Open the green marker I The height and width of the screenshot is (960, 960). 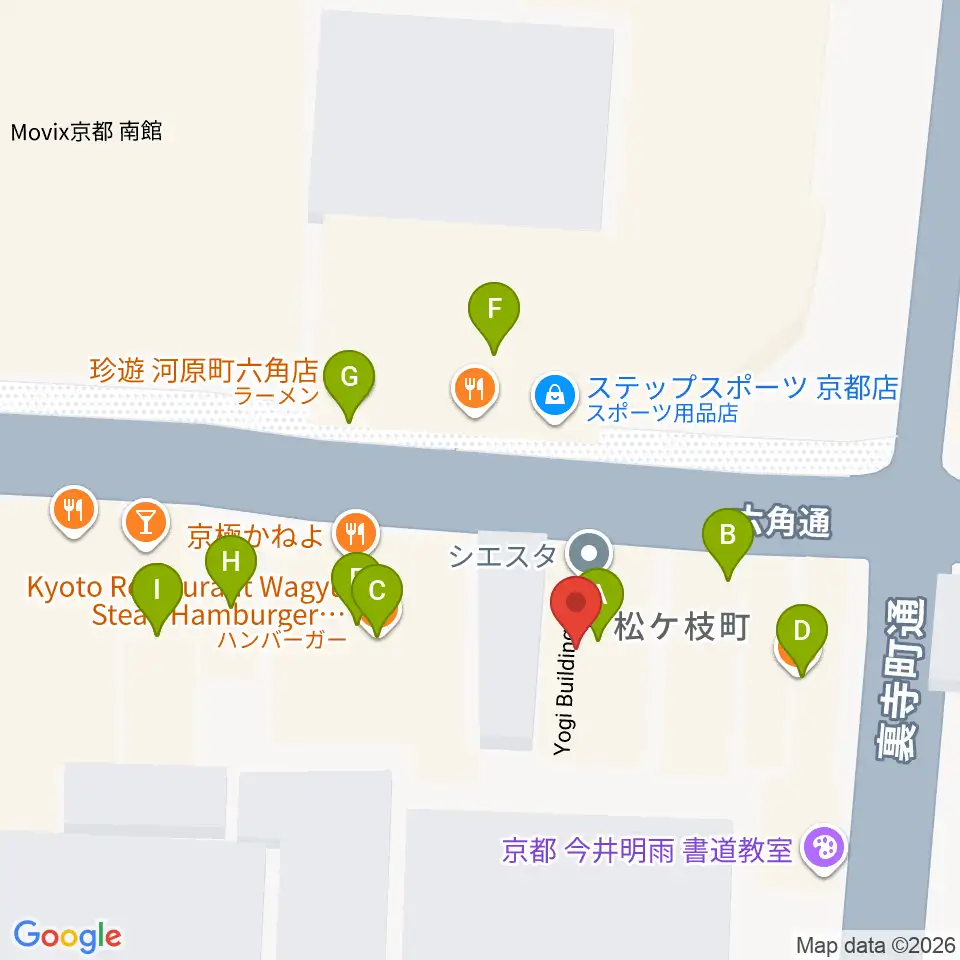point(157,598)
